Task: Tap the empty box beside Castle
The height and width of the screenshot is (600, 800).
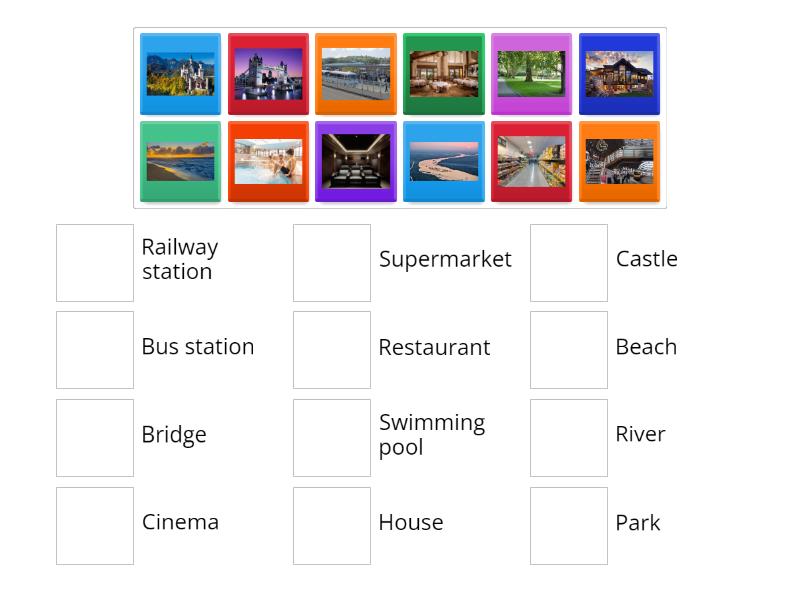Action: tap(569, 263)
